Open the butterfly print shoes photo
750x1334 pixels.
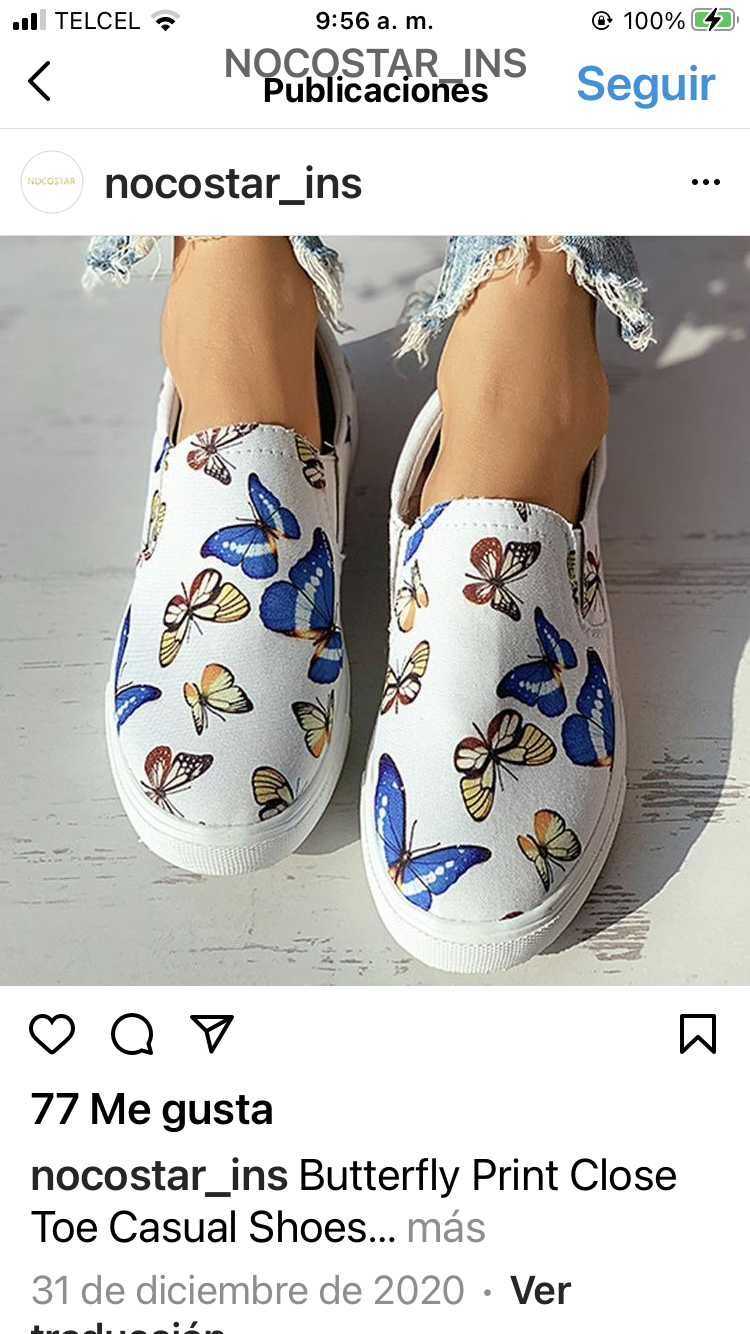(x=375, y=610)
